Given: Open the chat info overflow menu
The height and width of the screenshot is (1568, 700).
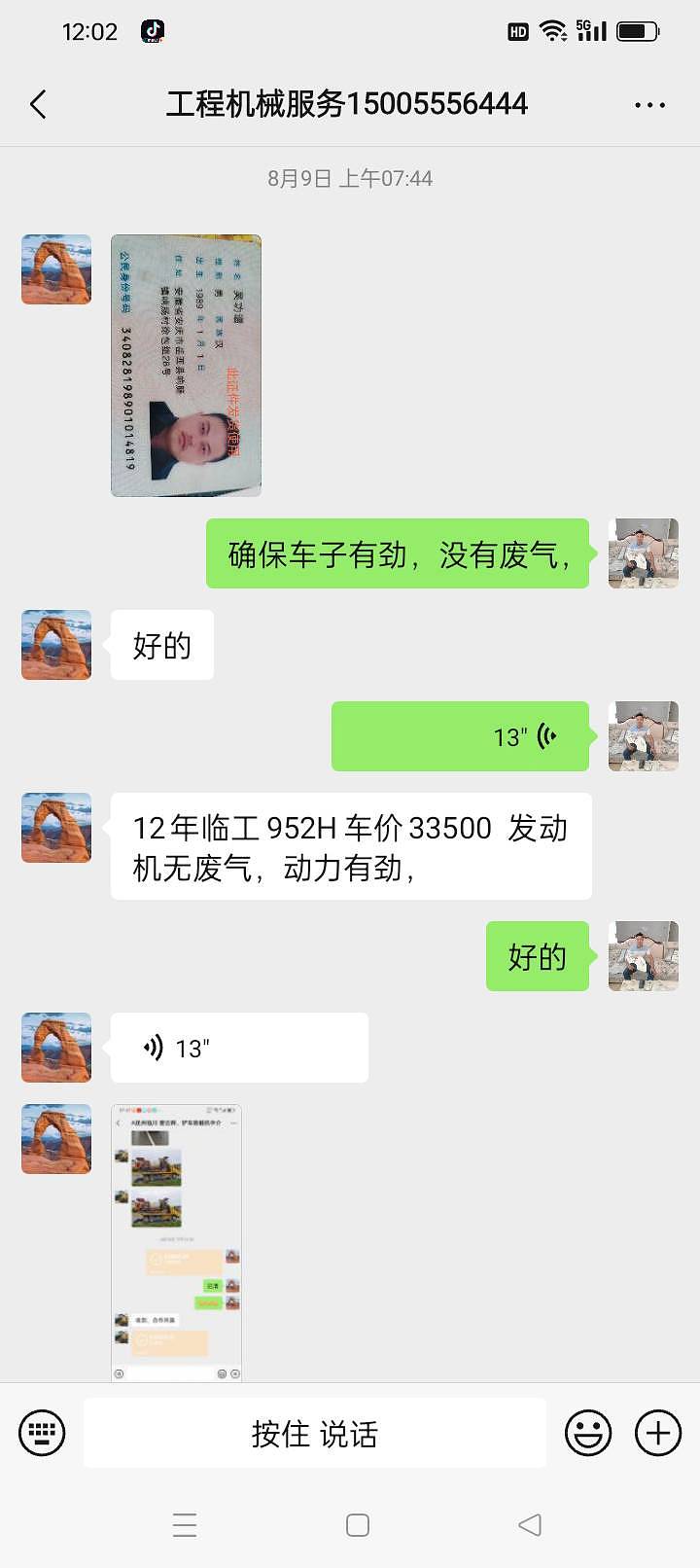Looking at the screenshot, I should pyautogui.click(x=649, y=104).
